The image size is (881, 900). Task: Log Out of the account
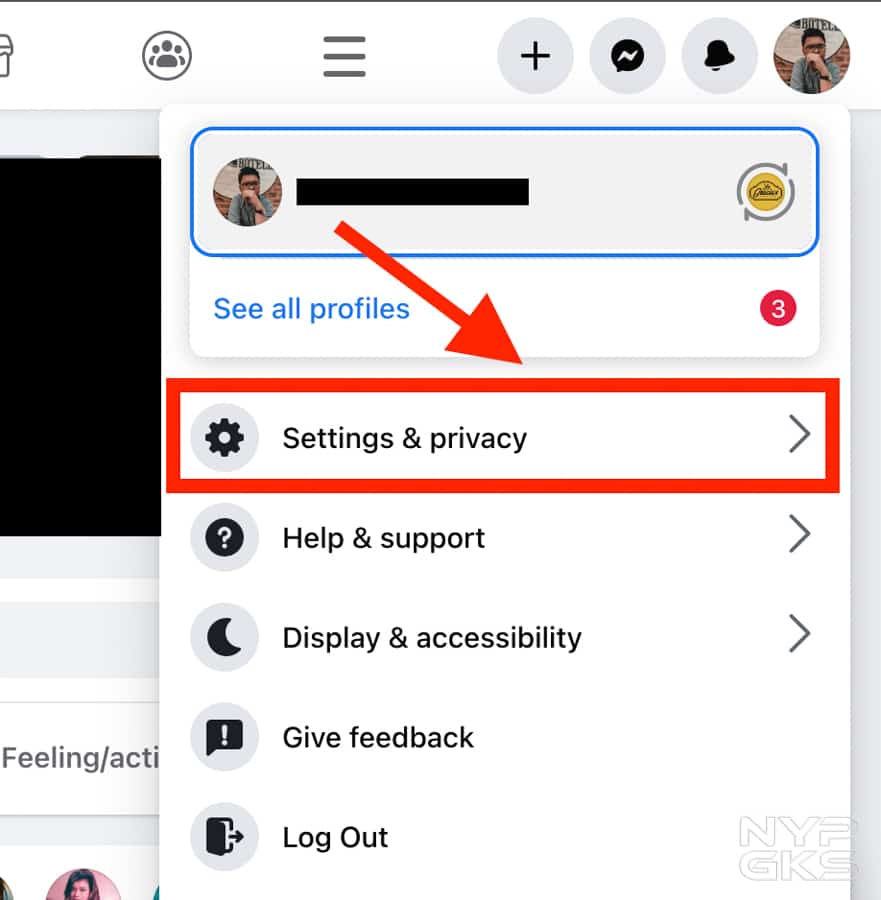pyautogui.click(x=334, y=837)
